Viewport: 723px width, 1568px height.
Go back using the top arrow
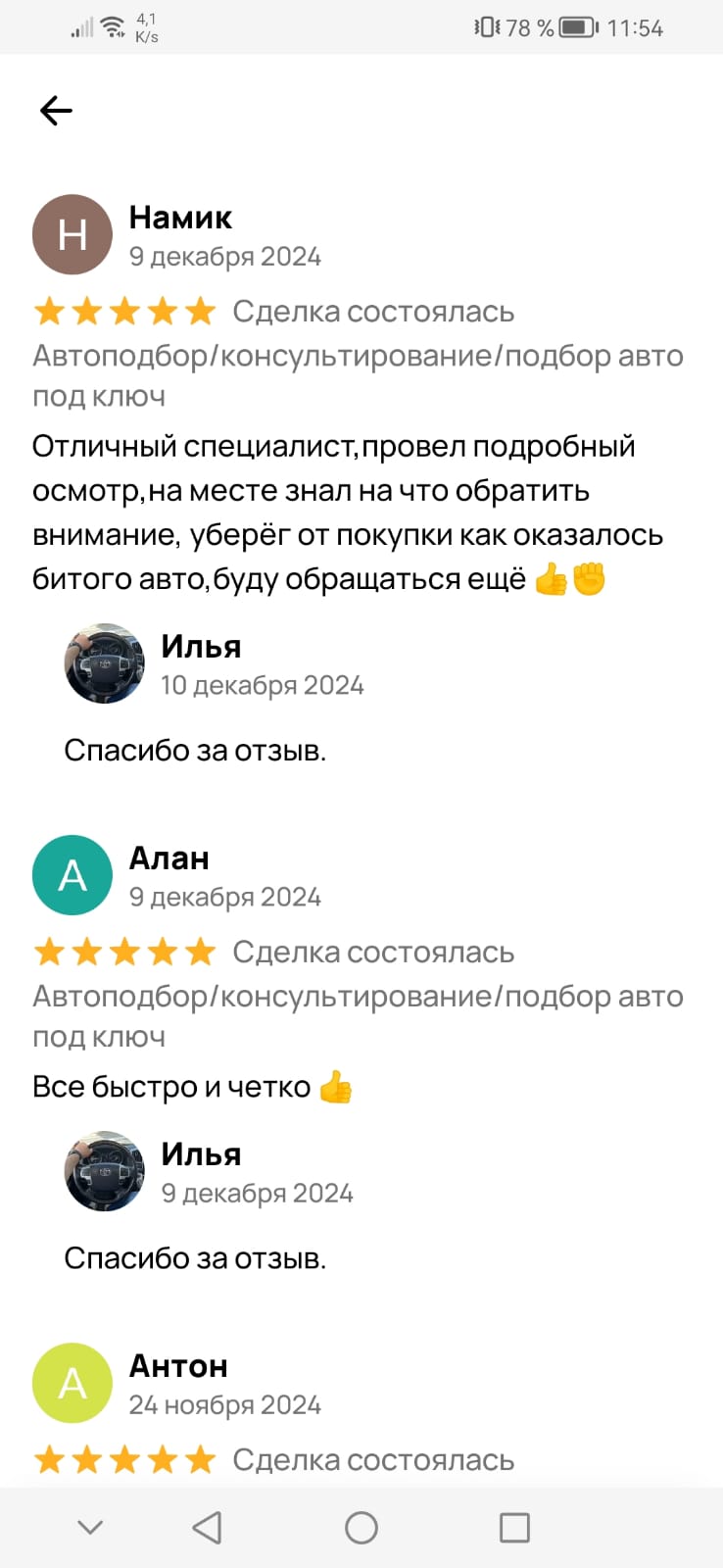coord(56,111)
